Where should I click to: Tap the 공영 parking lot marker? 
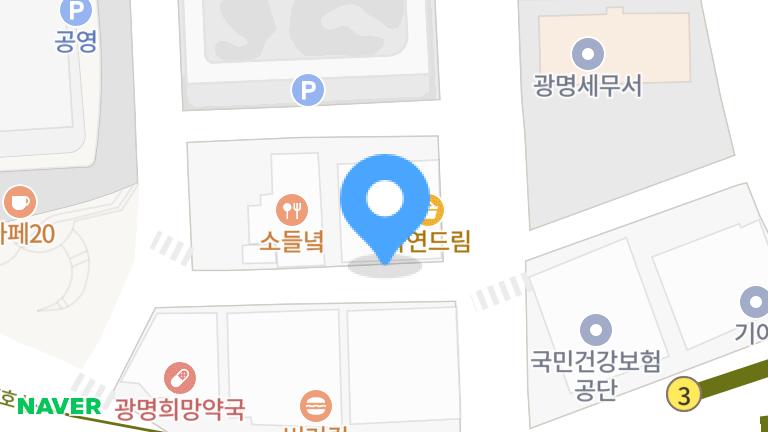click(x=75, y=12)
